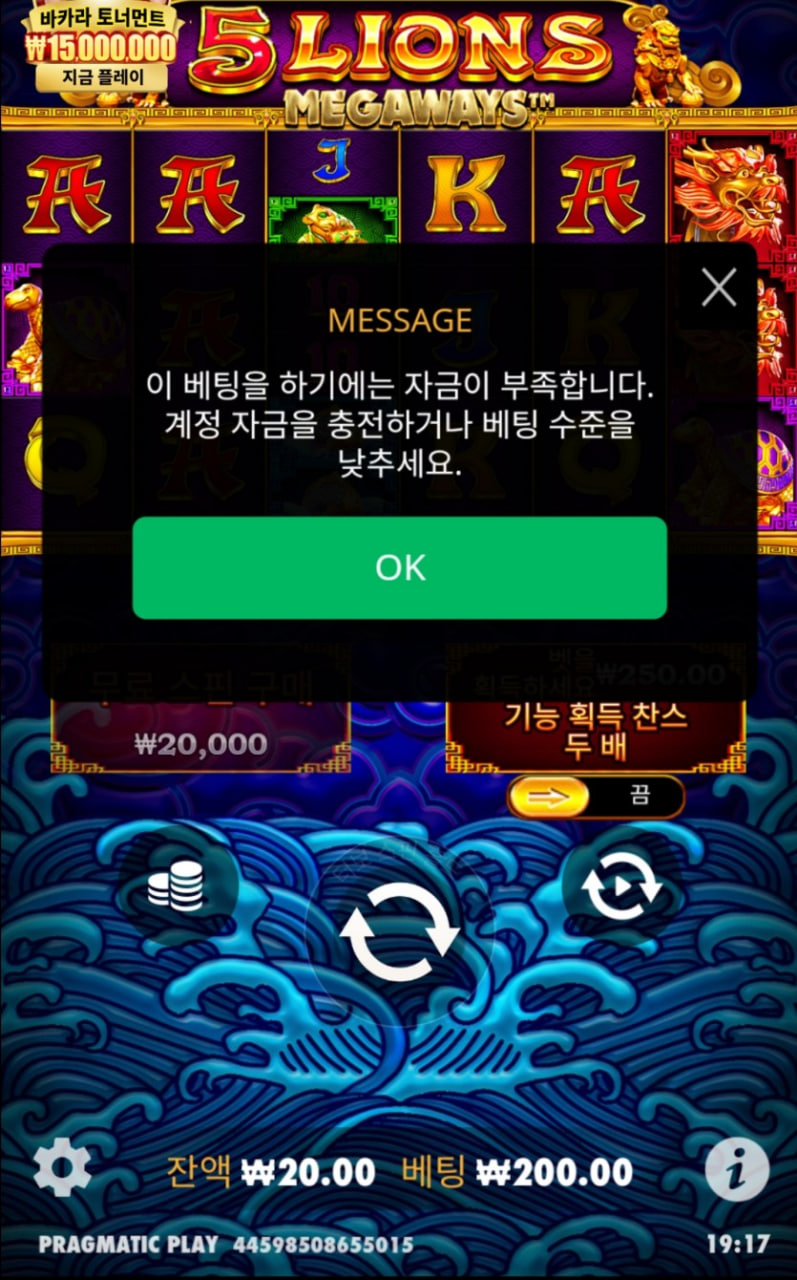The height and width of the screenshot is (1280, 797).
Task: Close the insufficient funds message dialog
Action: pyautogui.click(x=718, y=288)
